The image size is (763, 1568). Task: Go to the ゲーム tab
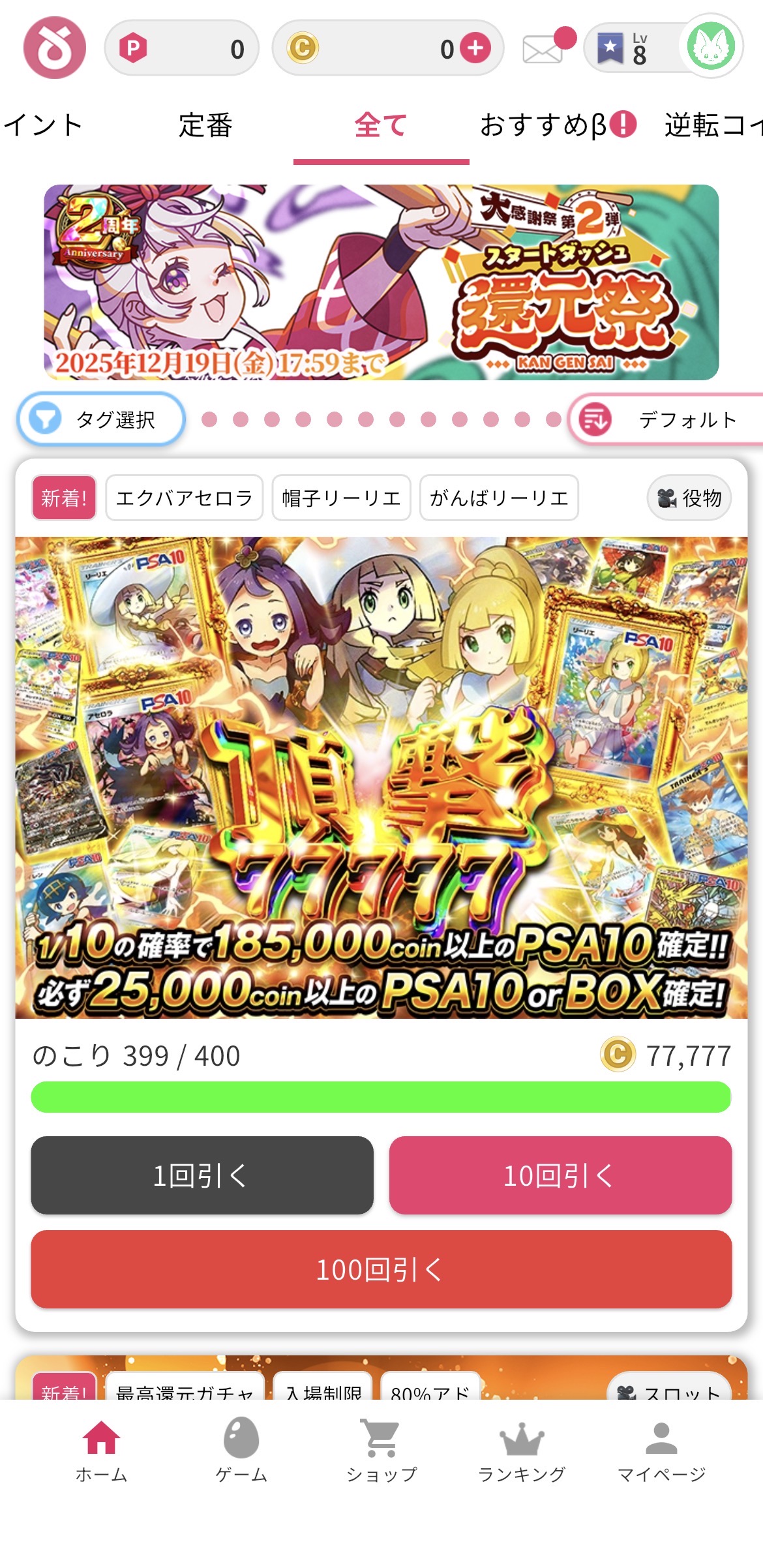[x=241, y=1450]
